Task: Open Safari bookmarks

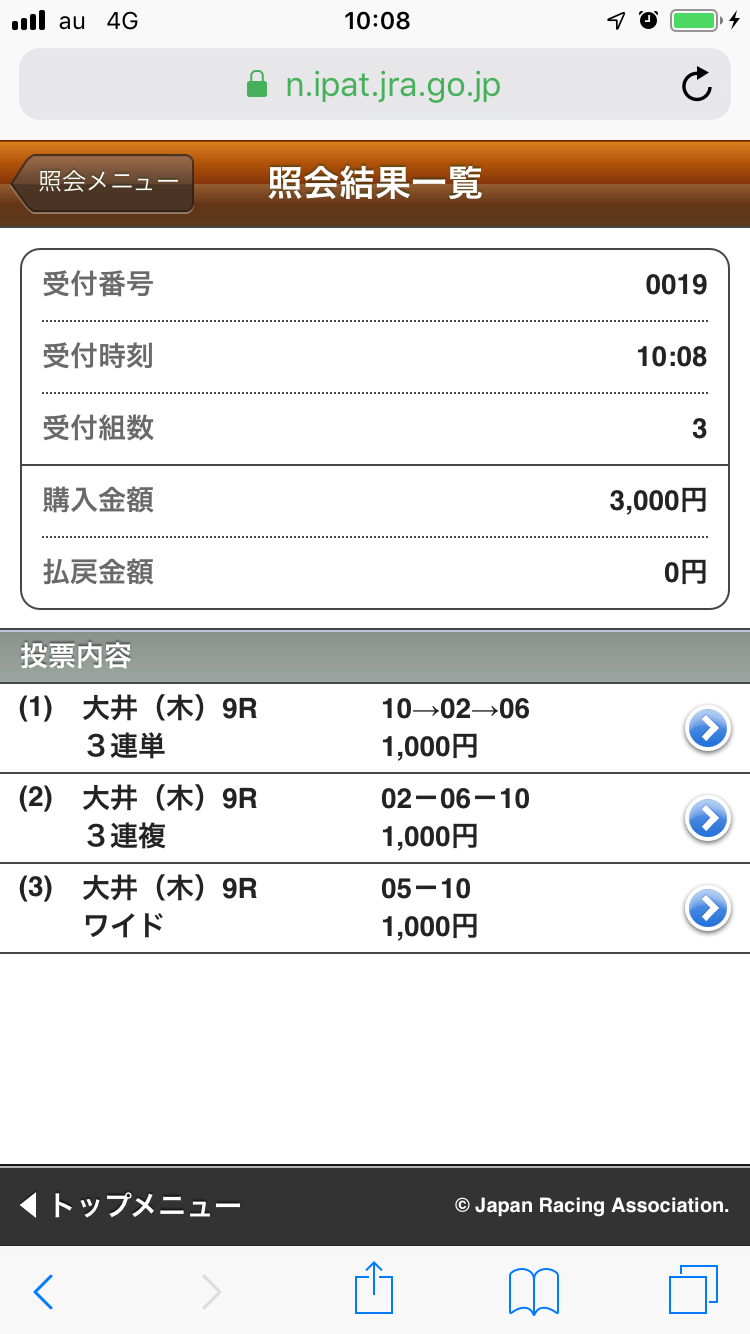Action: [533, 1290]
